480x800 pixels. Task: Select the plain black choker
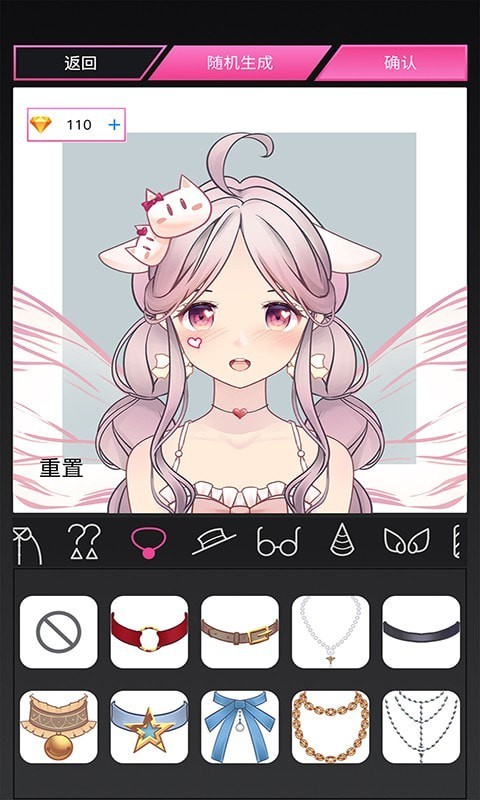(x=421, y=632)
